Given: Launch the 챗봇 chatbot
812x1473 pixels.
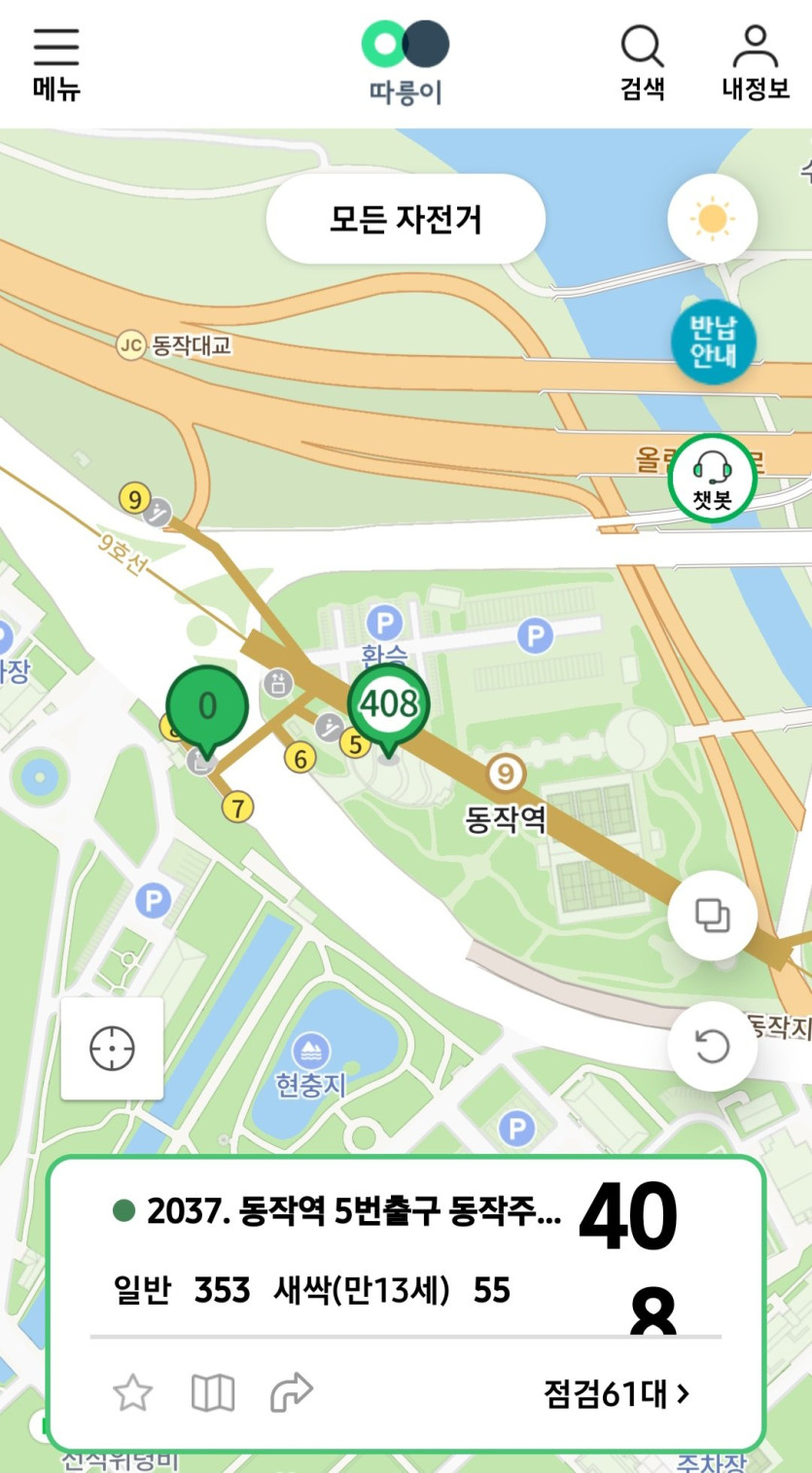Looking at the screenshot, I should pyautogui.click(x=713, y=477).
